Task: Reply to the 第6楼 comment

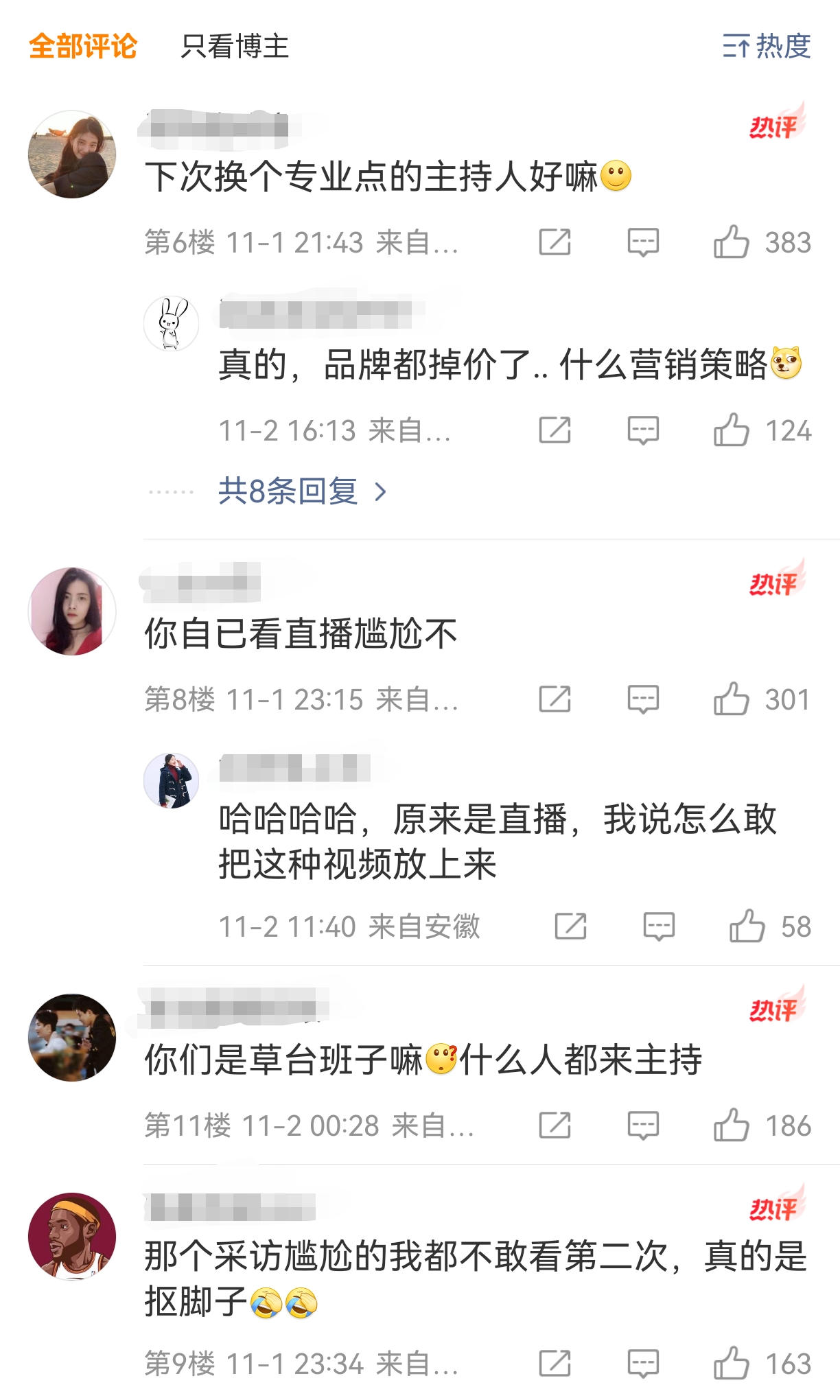Action: click(x=643, y=242)
